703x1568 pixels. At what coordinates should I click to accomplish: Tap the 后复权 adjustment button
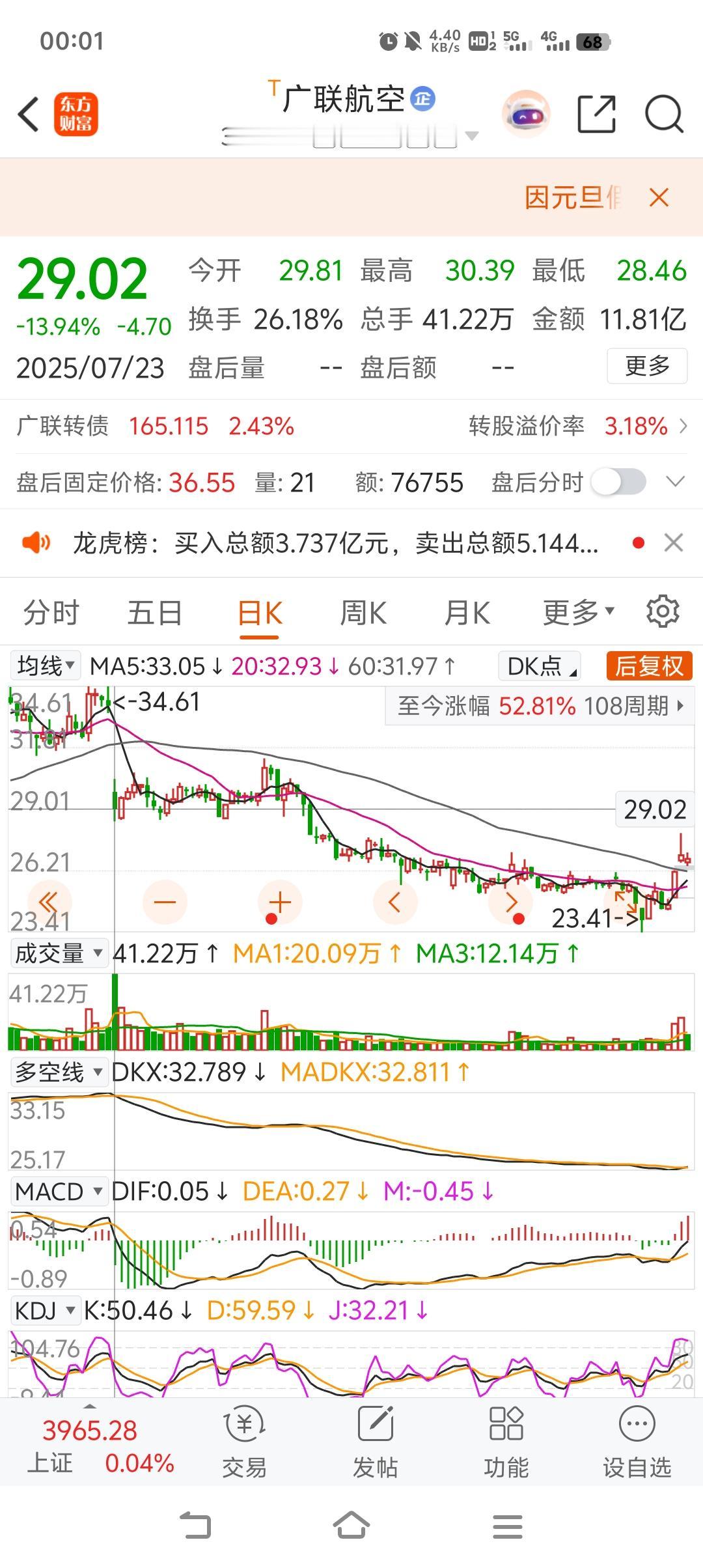point(649,665)
